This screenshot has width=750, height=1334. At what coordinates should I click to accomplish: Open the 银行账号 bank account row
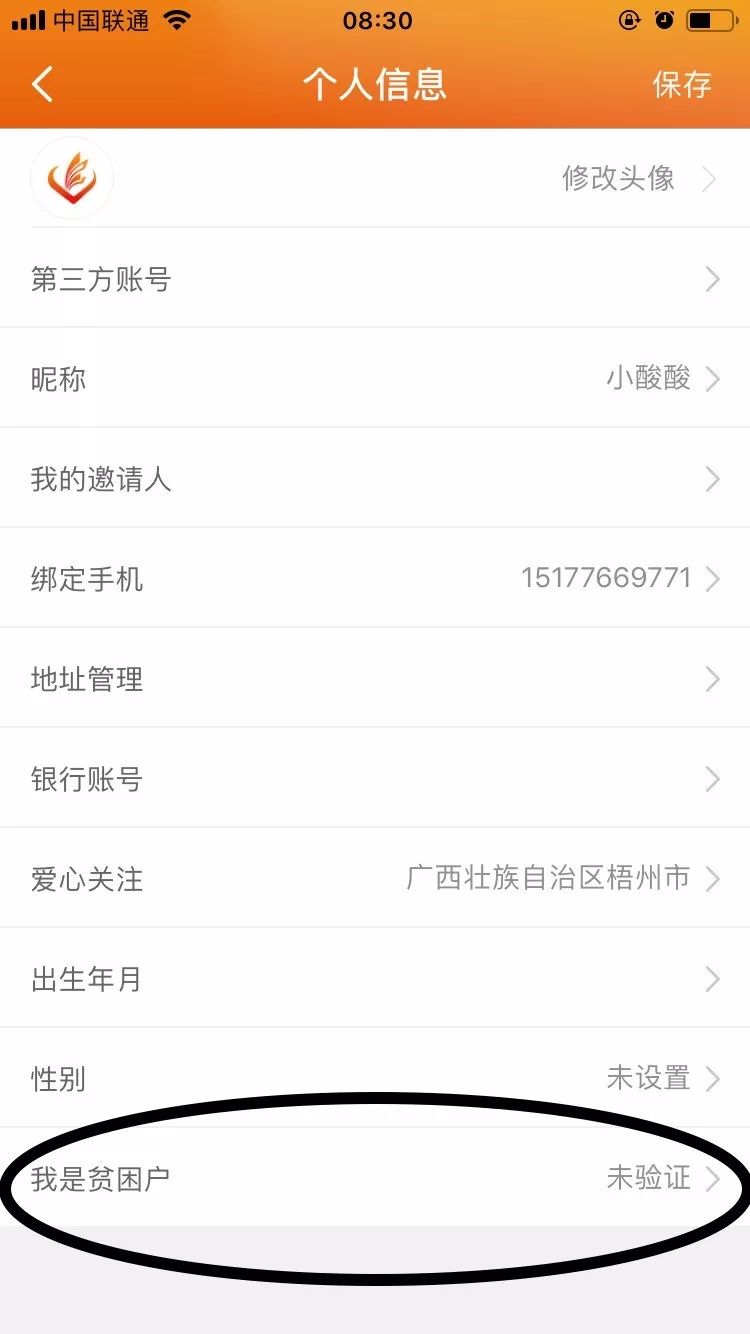click(375, 779)
